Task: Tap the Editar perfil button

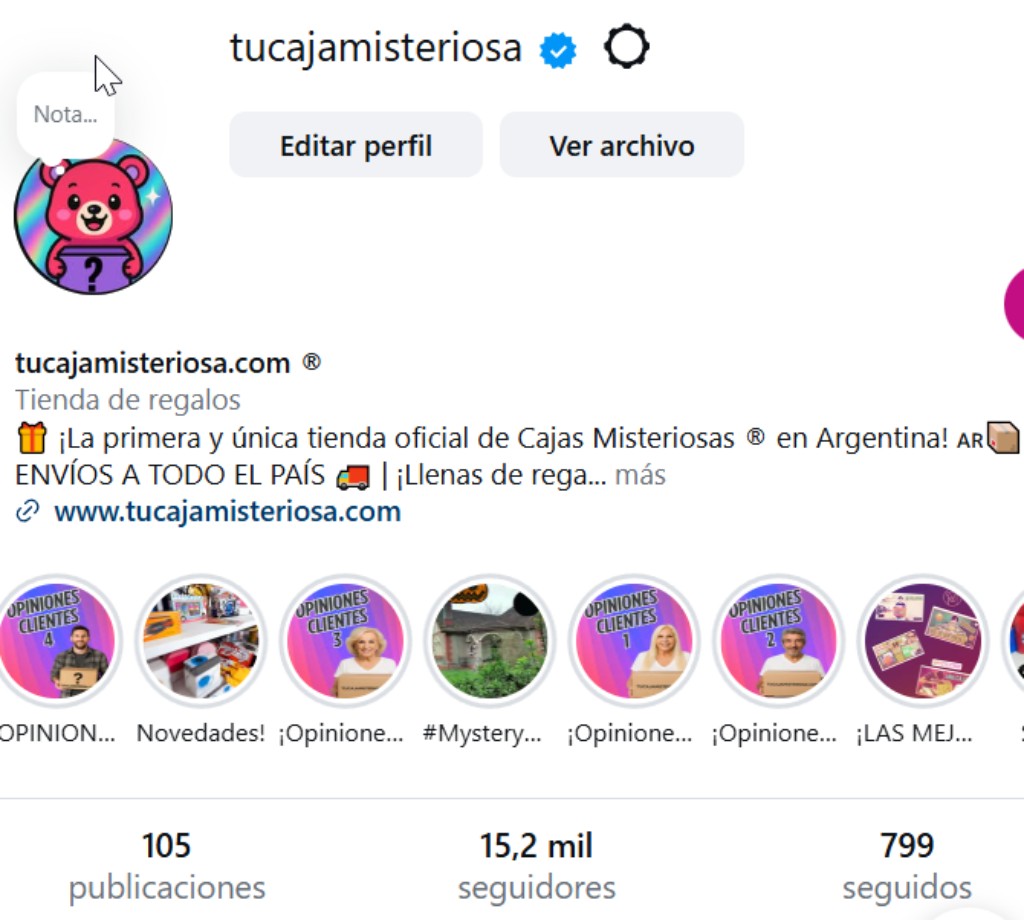Action: coord(356,145)
